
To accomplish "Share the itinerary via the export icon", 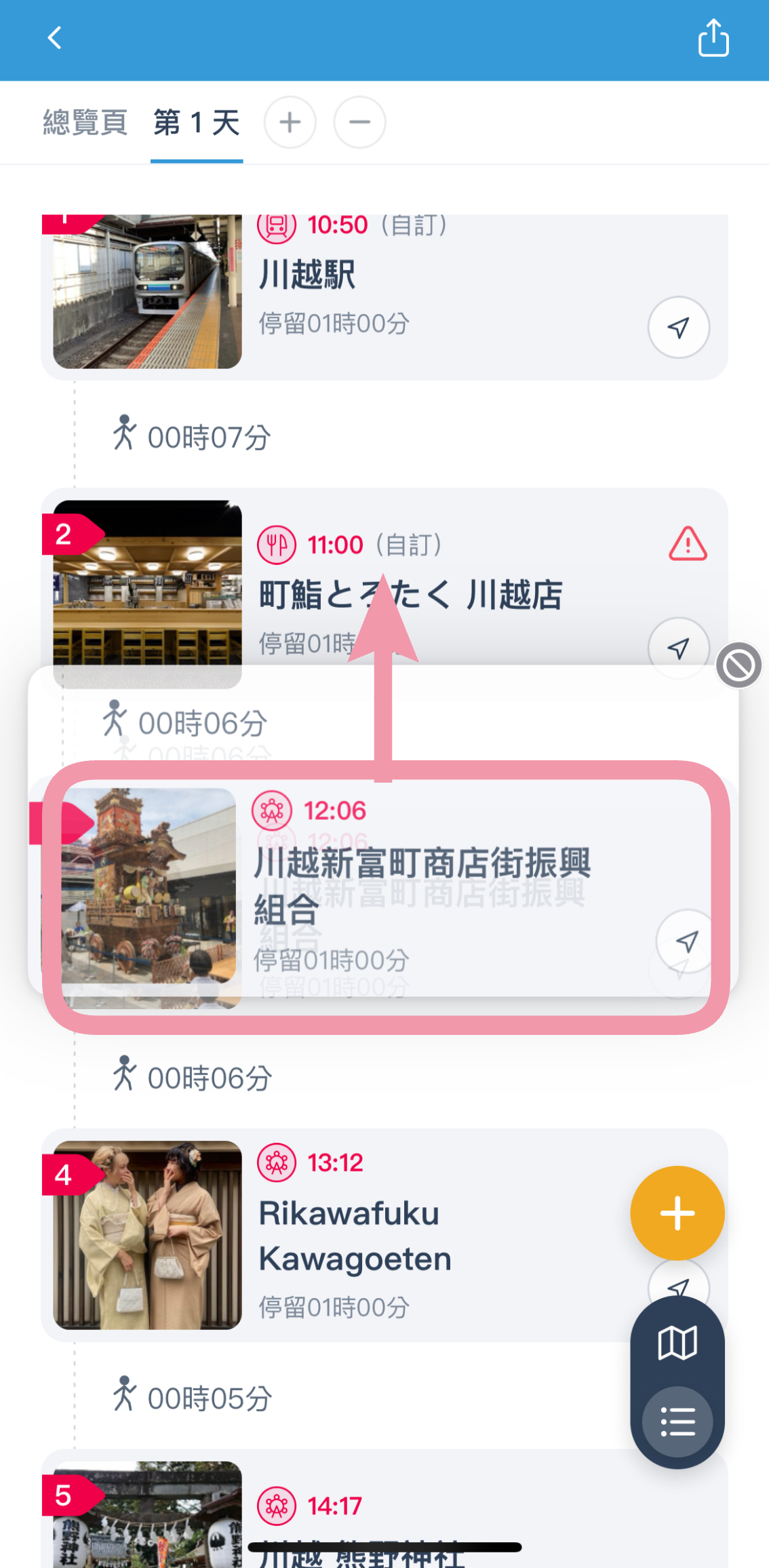I will [713, 37].
